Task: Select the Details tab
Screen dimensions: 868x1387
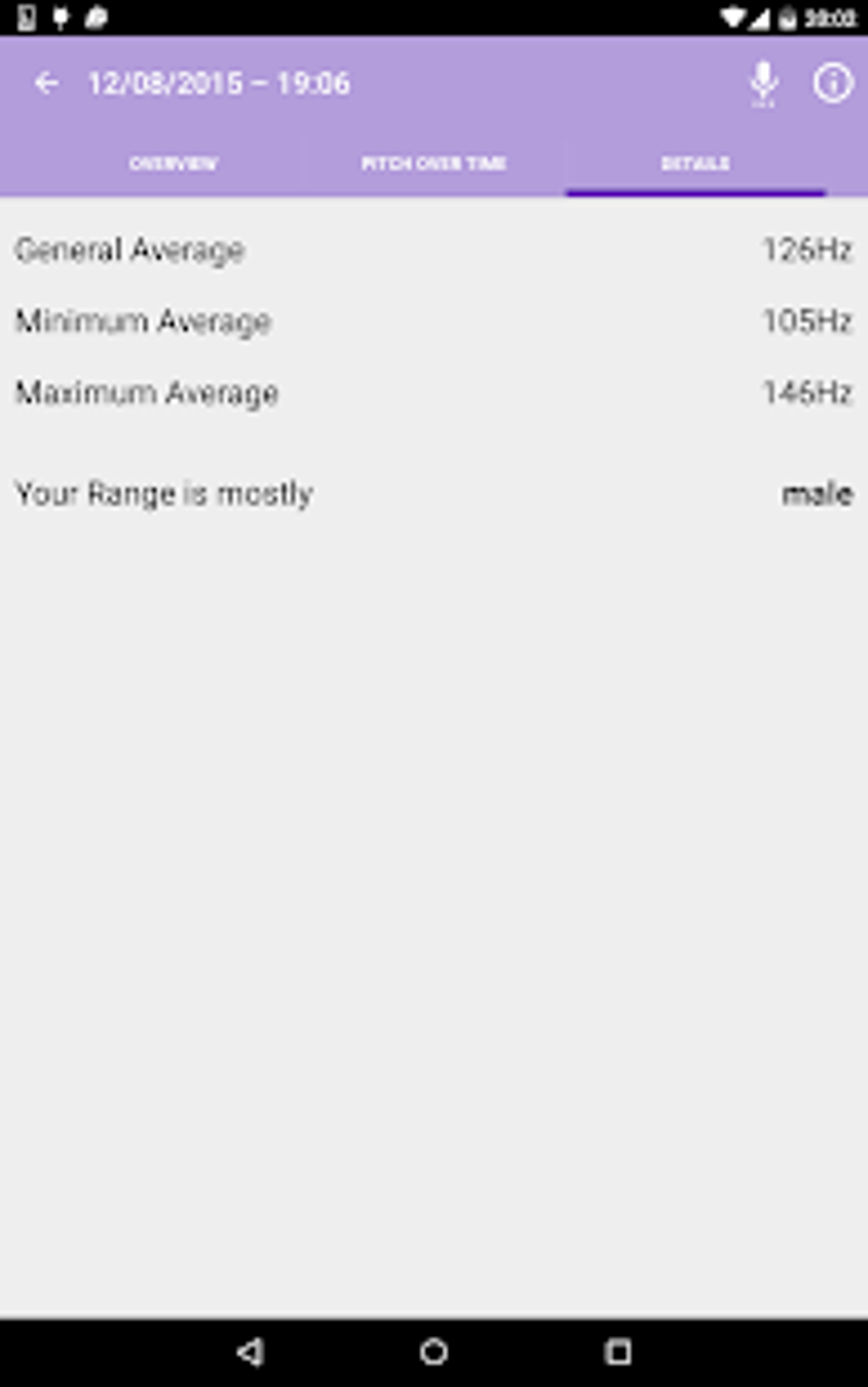Action: [695, 163]
